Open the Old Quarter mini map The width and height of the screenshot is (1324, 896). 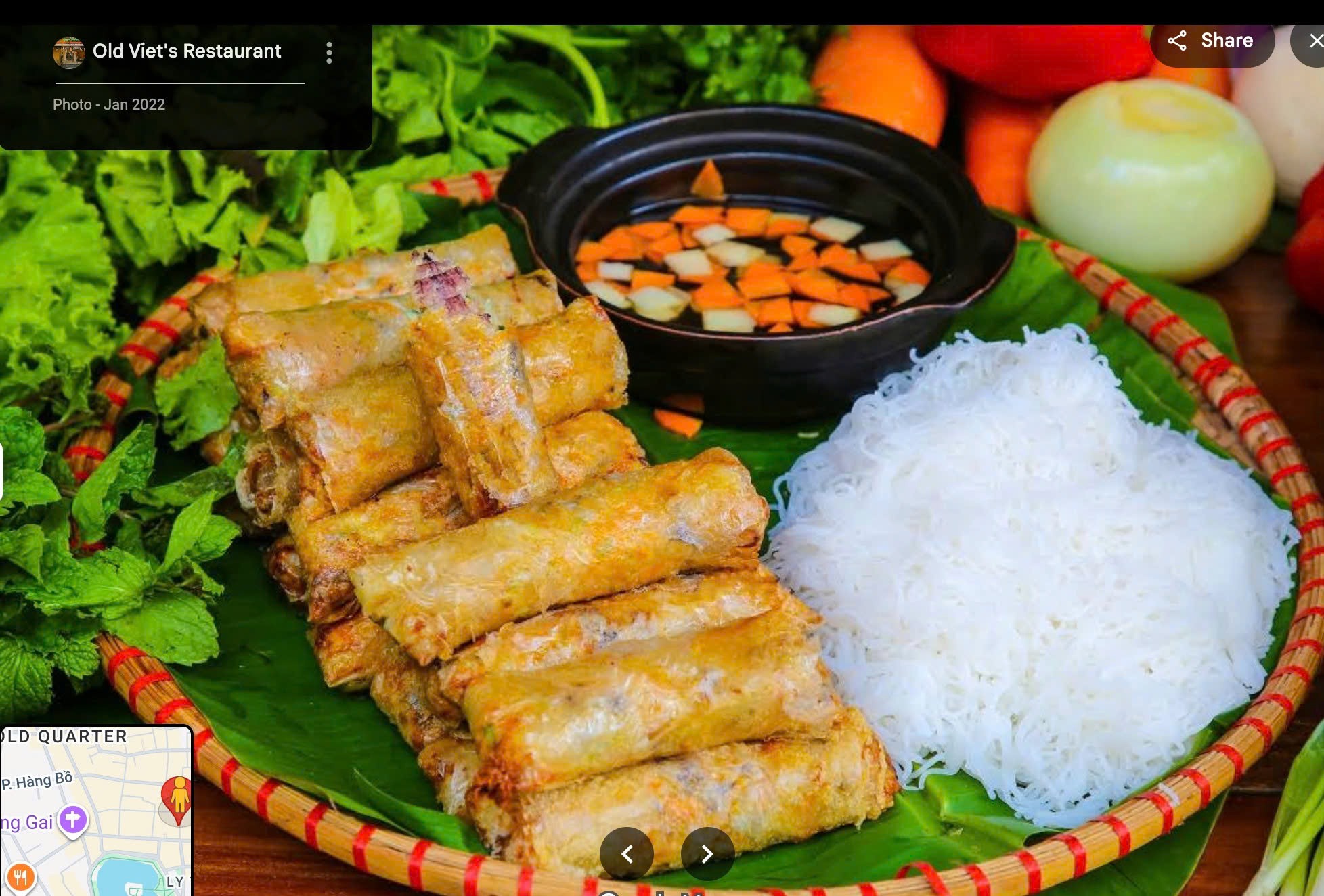click(95, 812)
